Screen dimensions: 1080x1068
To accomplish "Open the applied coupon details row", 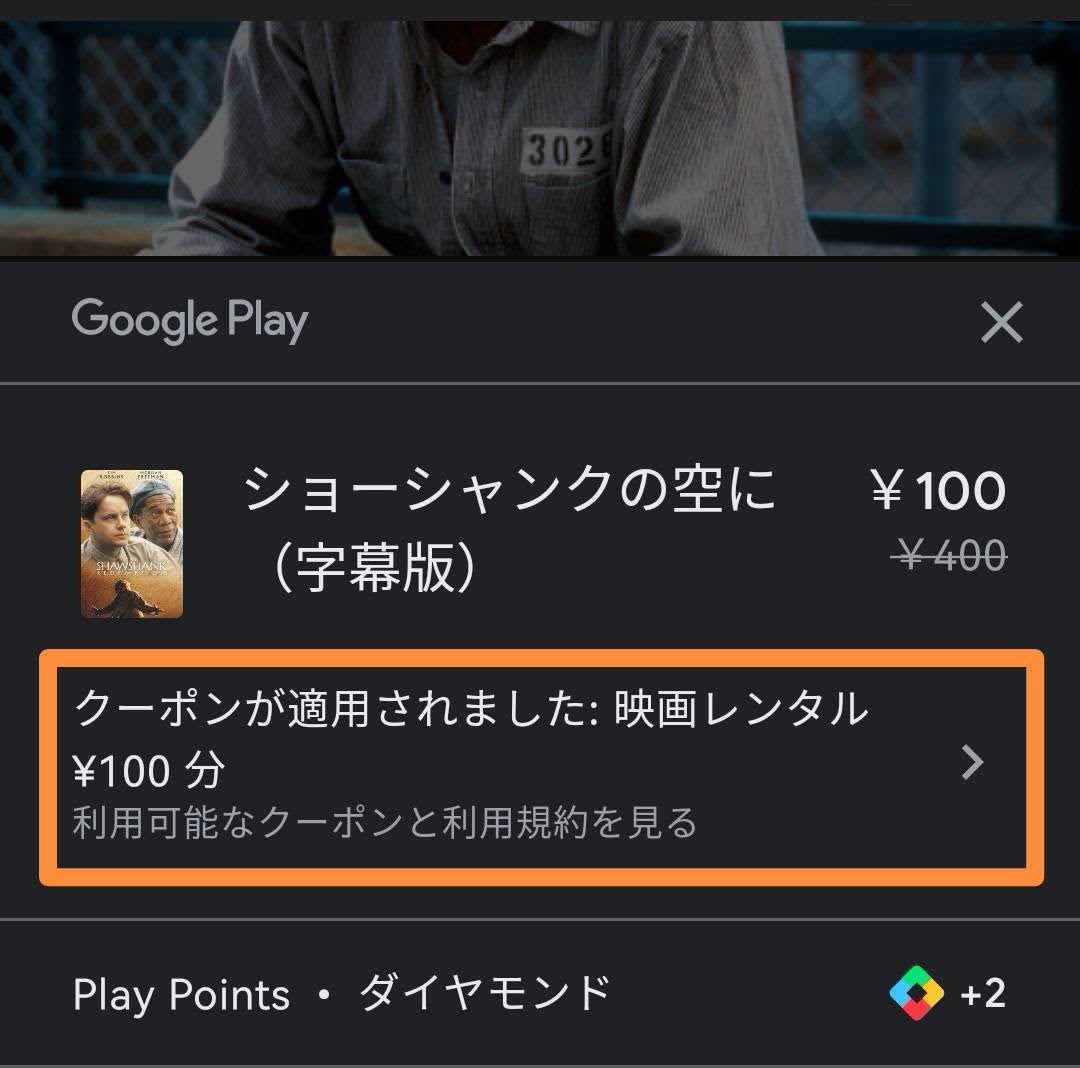I will (540, 765).
